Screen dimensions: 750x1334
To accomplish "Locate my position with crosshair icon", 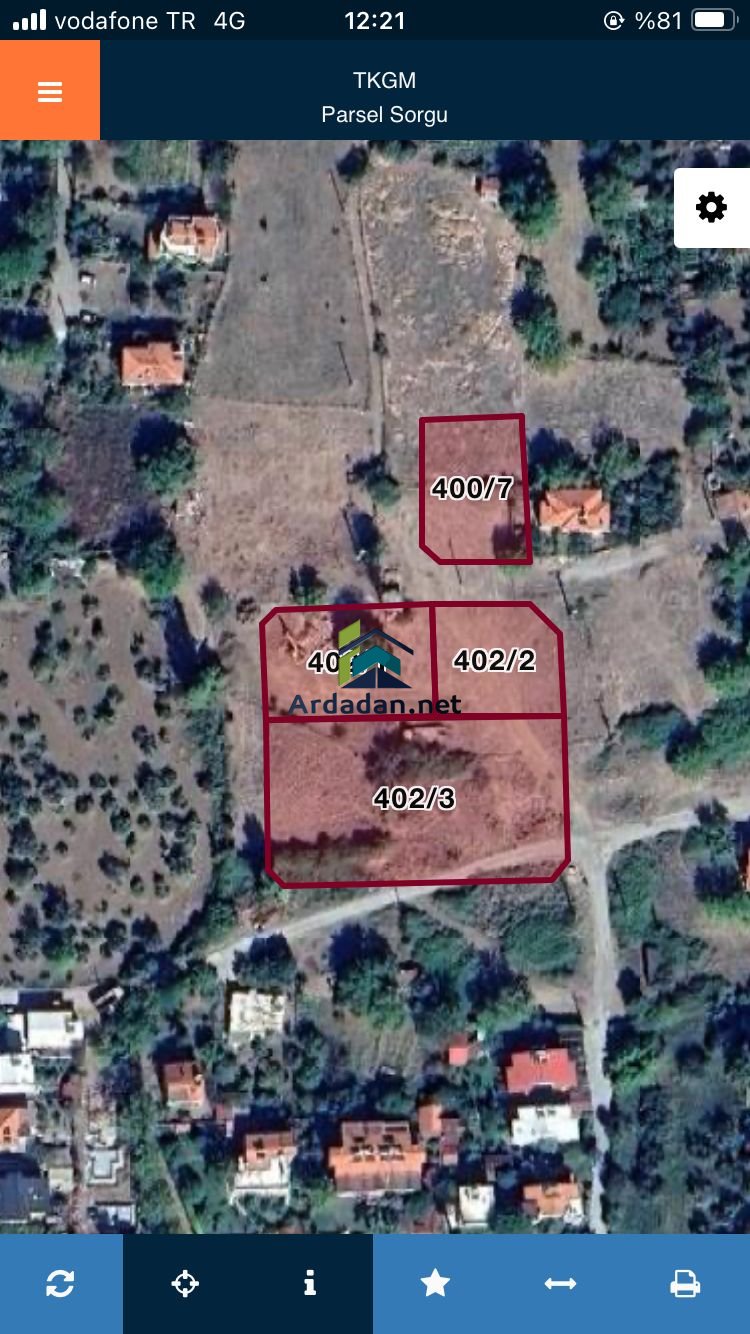I will (185, 1283).
